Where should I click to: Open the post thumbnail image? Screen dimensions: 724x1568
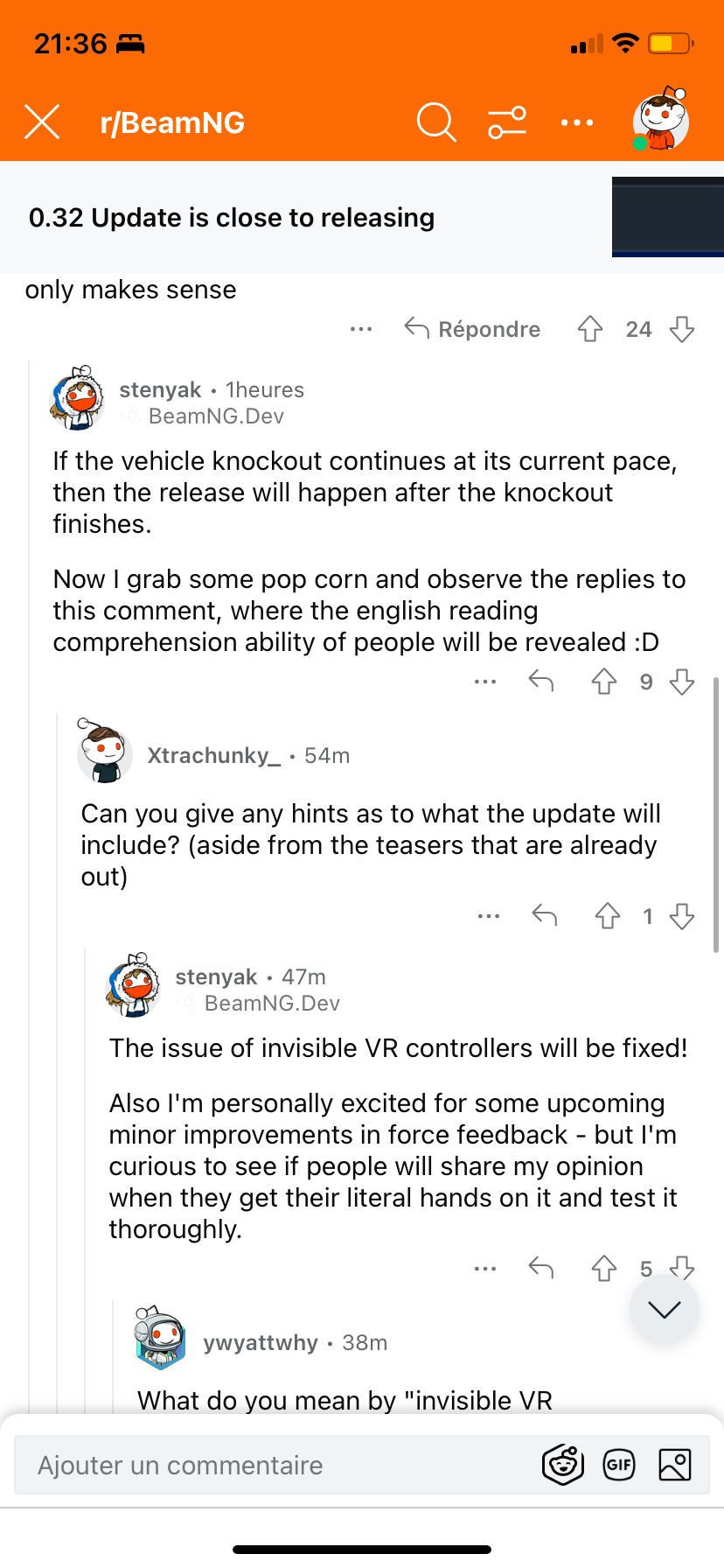pos(668,217)
